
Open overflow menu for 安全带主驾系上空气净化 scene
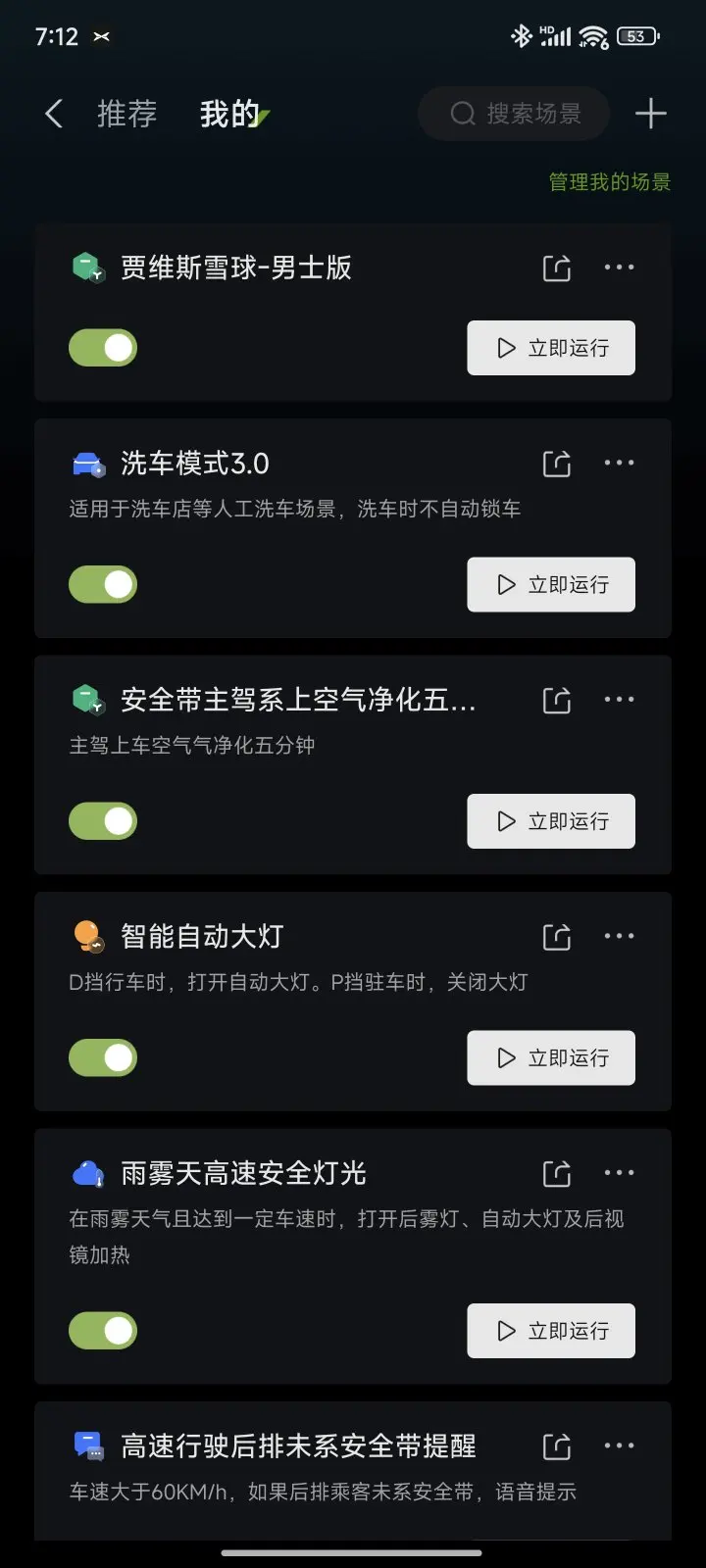click(x=619, y=700)
